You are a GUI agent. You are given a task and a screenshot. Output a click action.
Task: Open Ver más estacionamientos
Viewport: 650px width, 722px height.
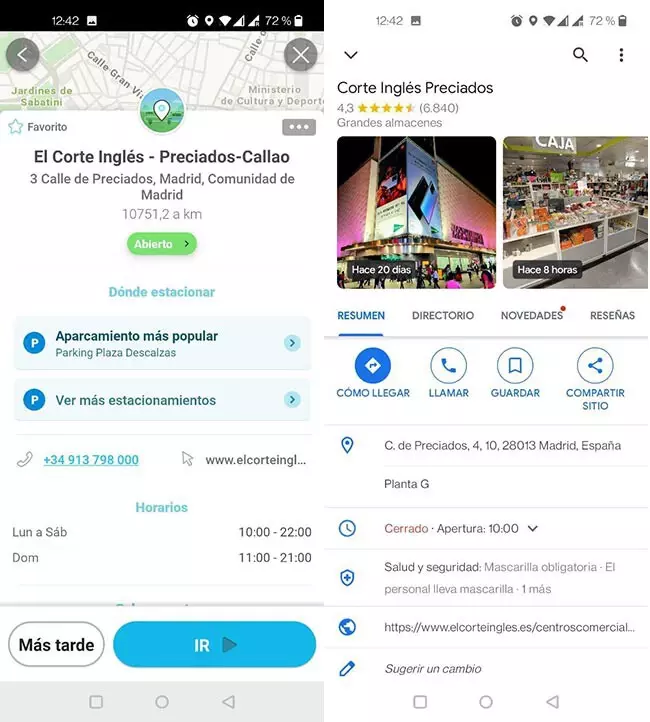pos(162,400)
